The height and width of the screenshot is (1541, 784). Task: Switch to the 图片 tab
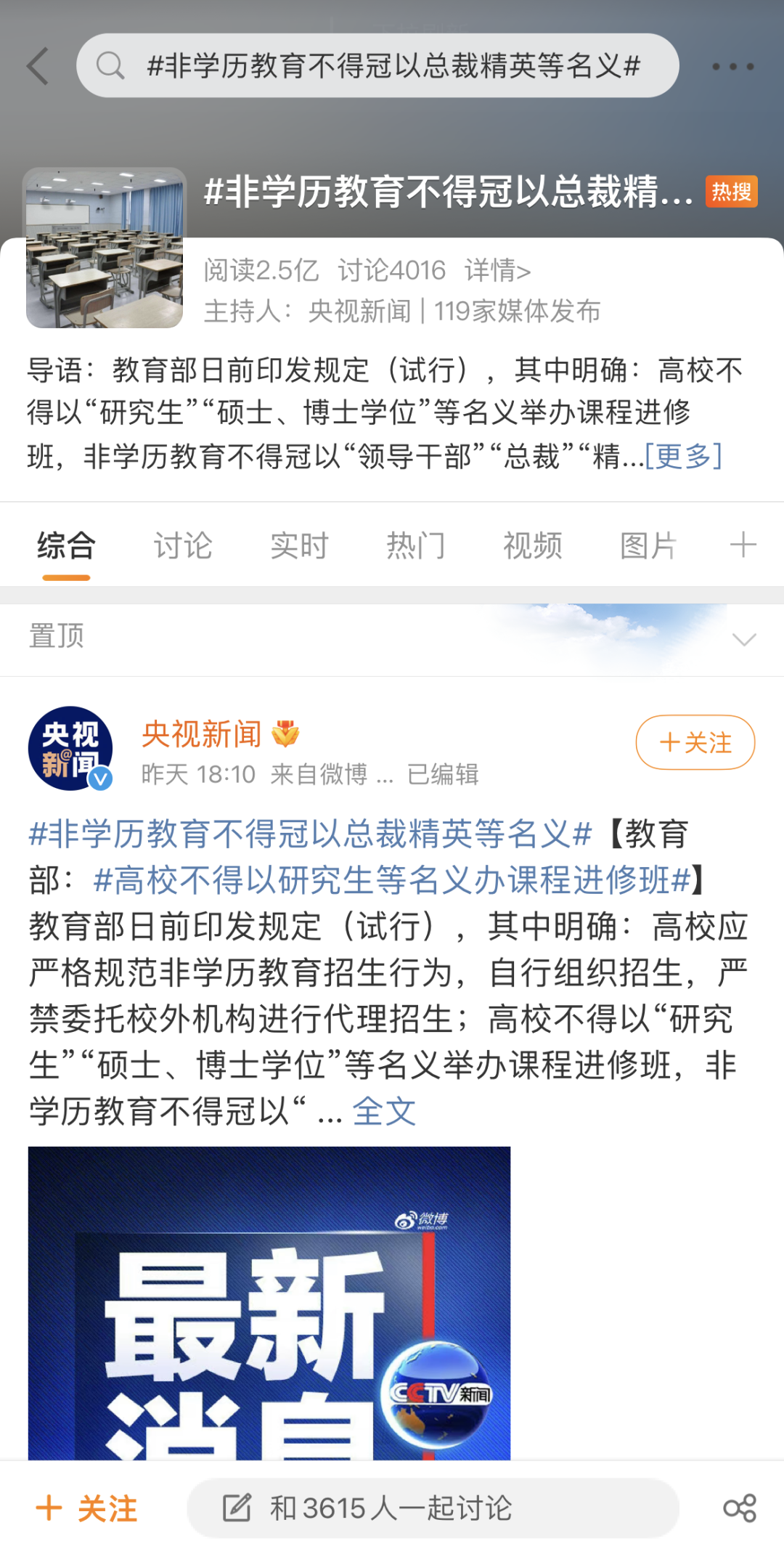(x=649, y=546)
